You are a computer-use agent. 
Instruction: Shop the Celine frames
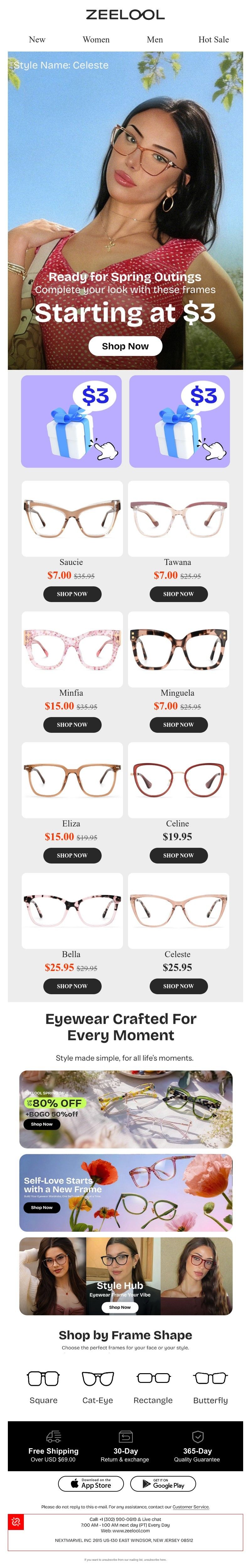pos(178,855)
